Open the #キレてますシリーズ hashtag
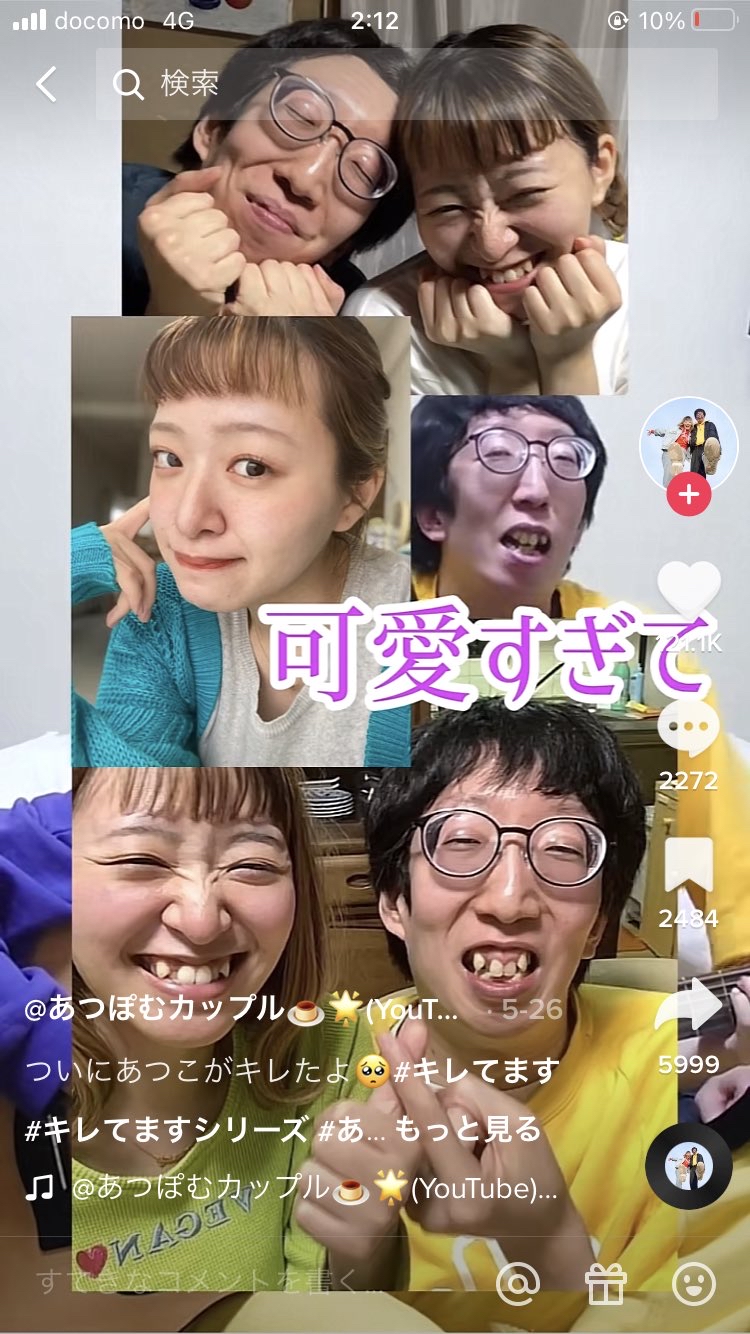The width and height of the screenshot is (750, 1334). pos(165,1130)
